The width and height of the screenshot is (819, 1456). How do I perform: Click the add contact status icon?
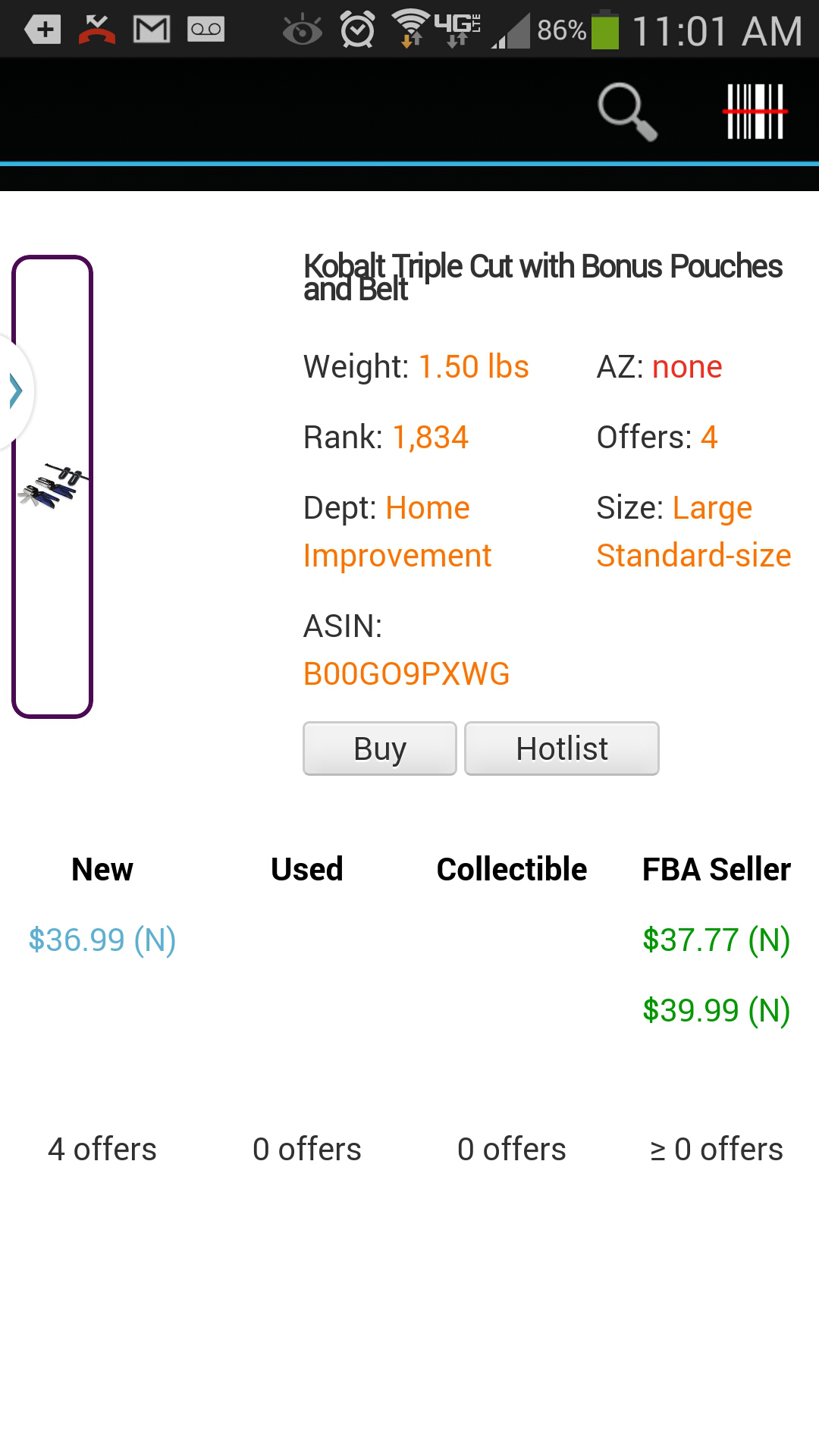42,29
